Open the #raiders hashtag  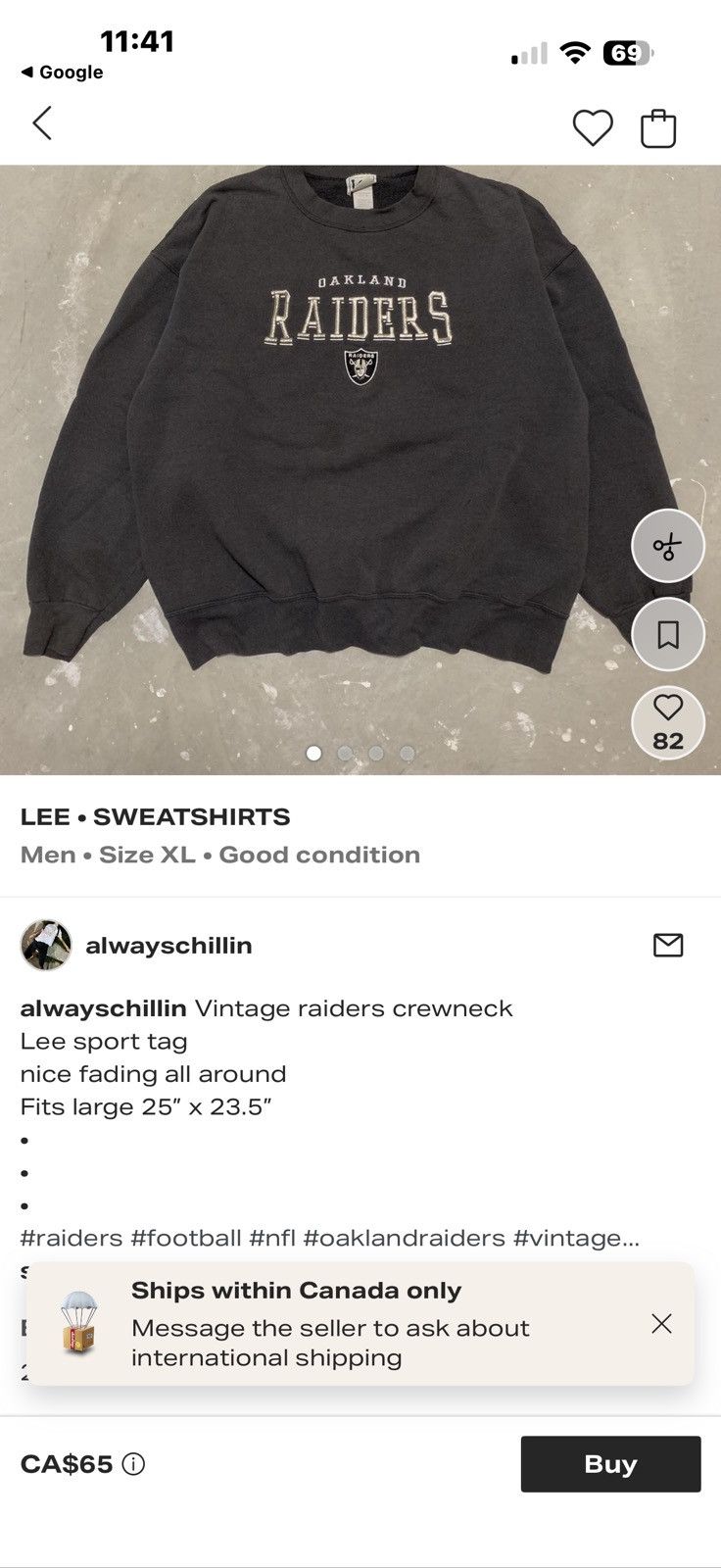[x=72, y=1238]
